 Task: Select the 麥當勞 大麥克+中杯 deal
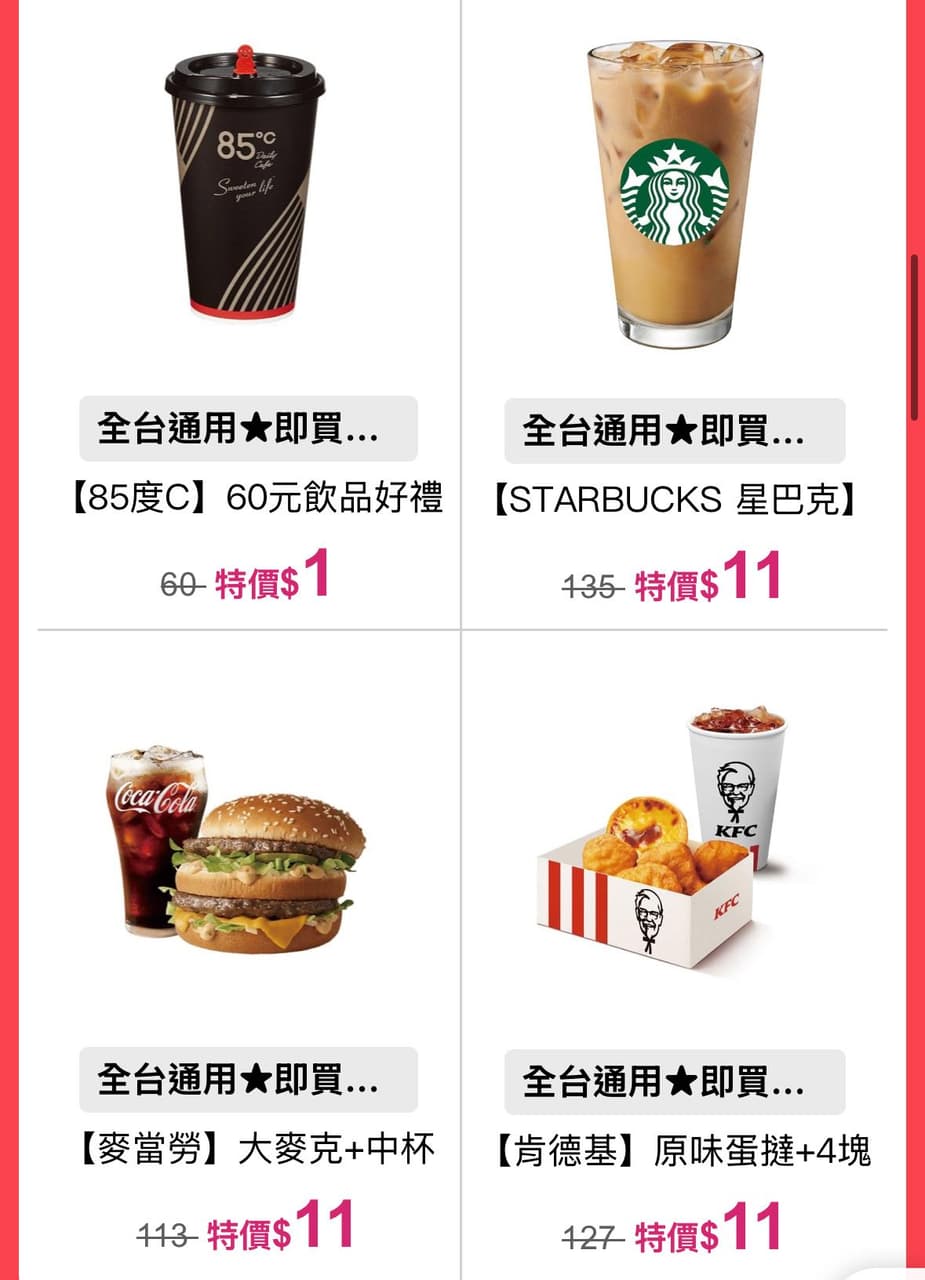(254, 1149)
